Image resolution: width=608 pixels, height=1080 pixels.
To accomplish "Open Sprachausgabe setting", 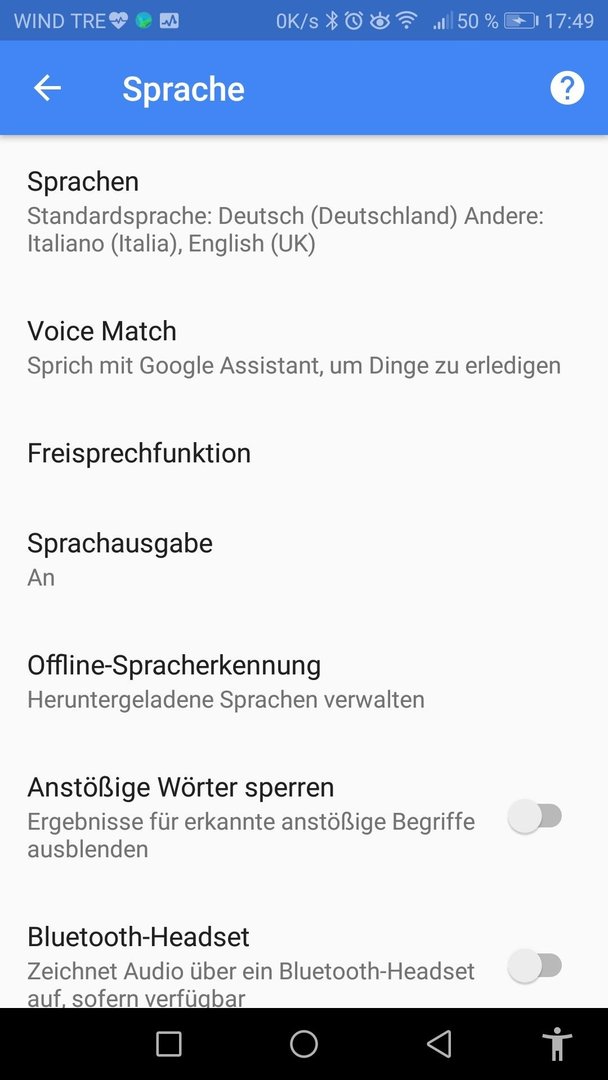I will [x=304, y=559].
